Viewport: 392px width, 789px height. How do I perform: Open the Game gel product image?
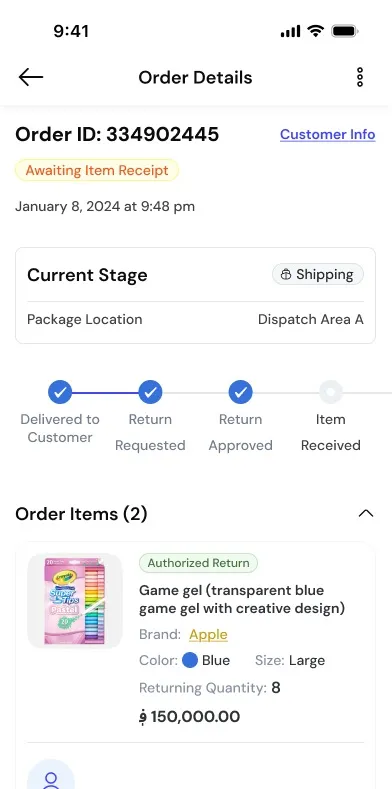click(x=75, y=601)
